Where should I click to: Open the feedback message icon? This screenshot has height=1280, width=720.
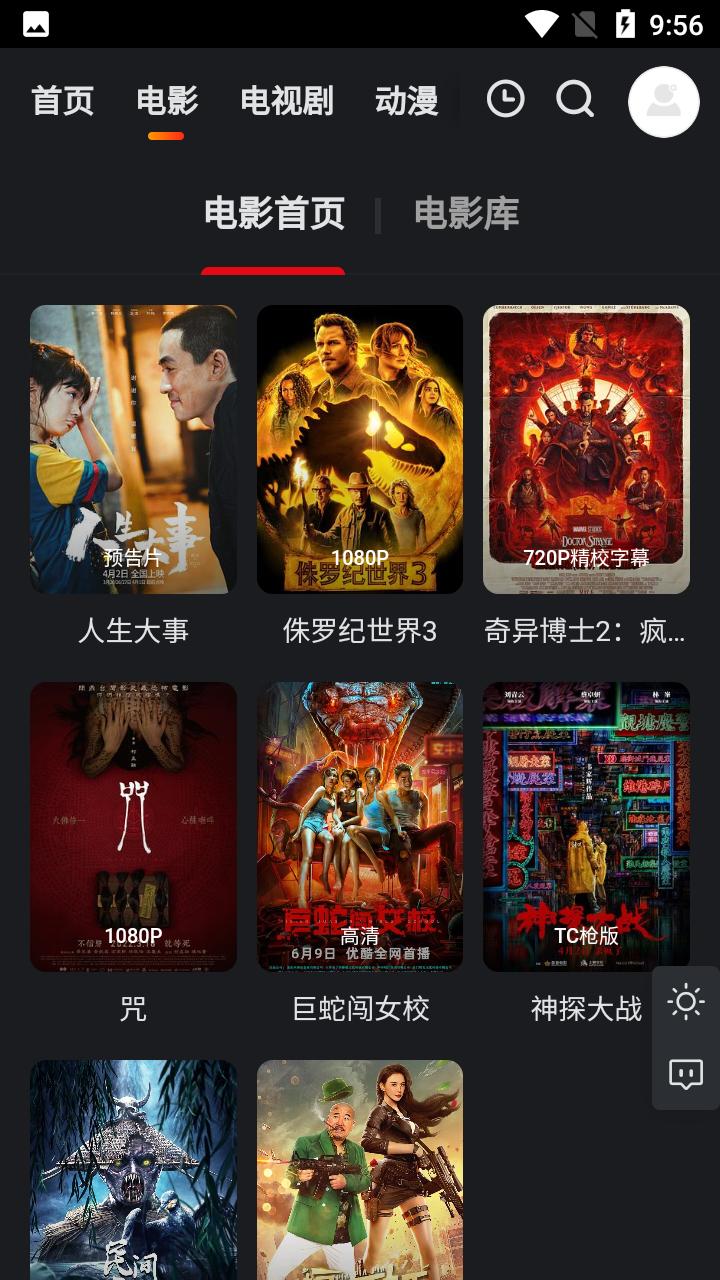point(686,1075)
